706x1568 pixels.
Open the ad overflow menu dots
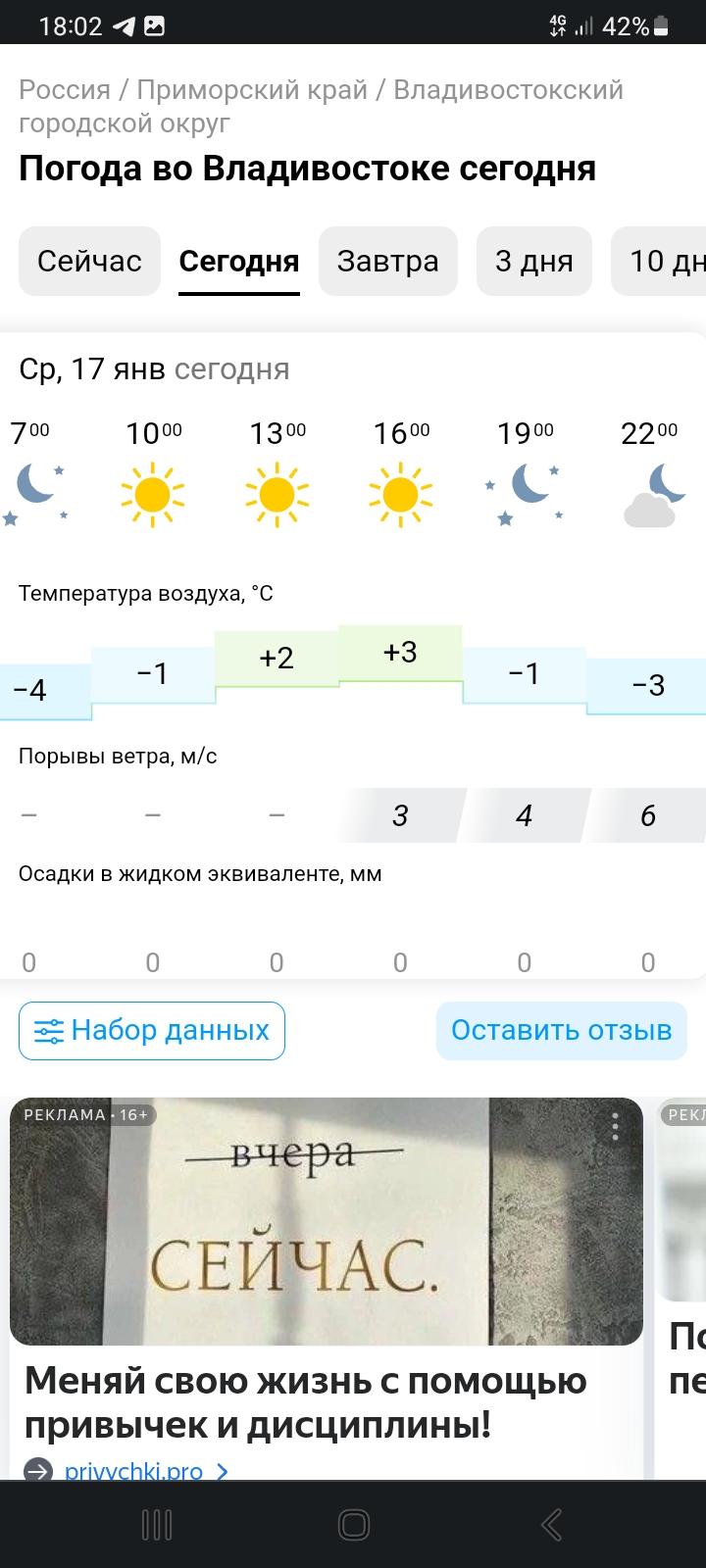pyautogui.click(x=615, y=1127)
